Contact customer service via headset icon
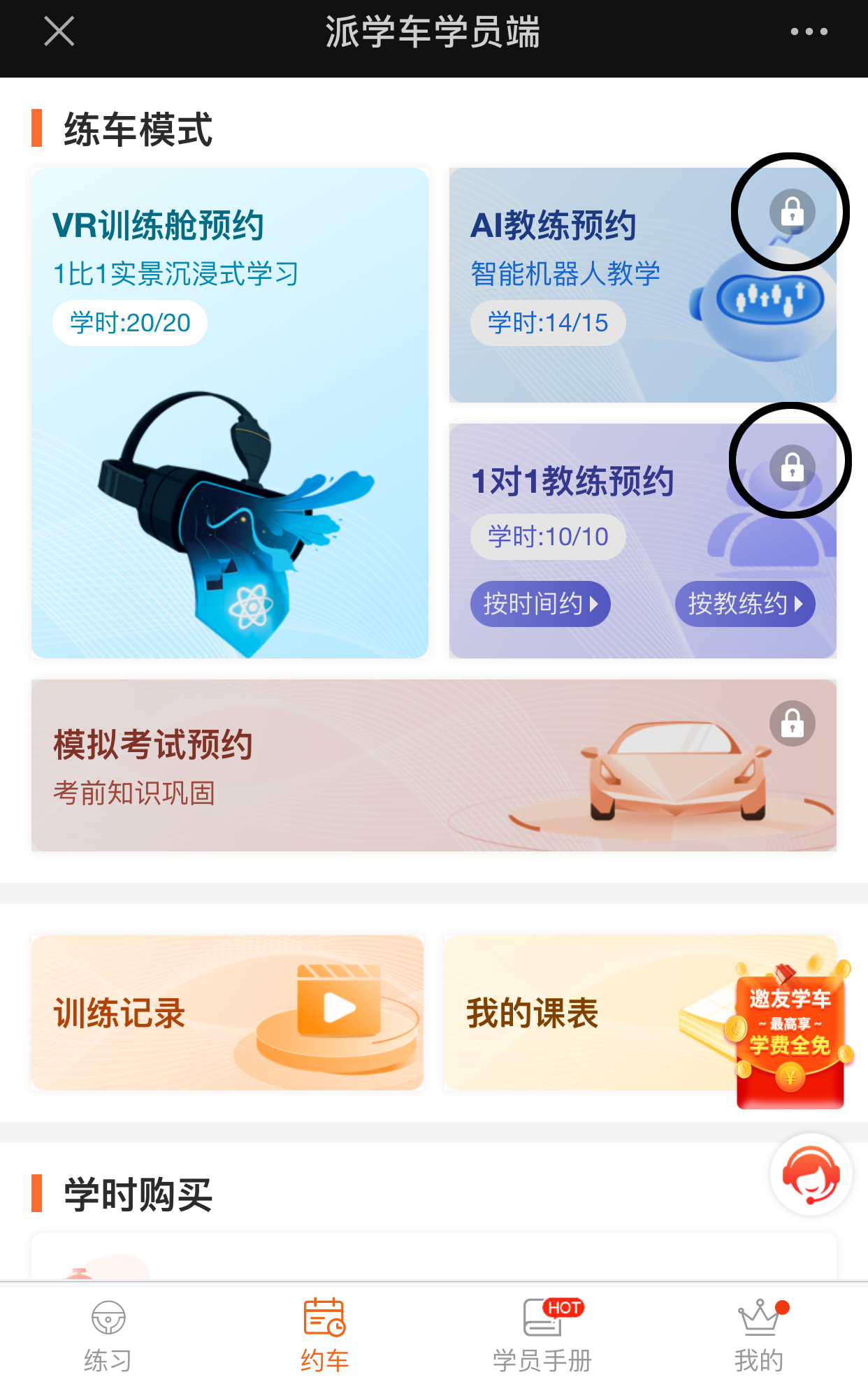This screenshot has height=1384, width=868. pyautogui.click(x=811, y=1174)
